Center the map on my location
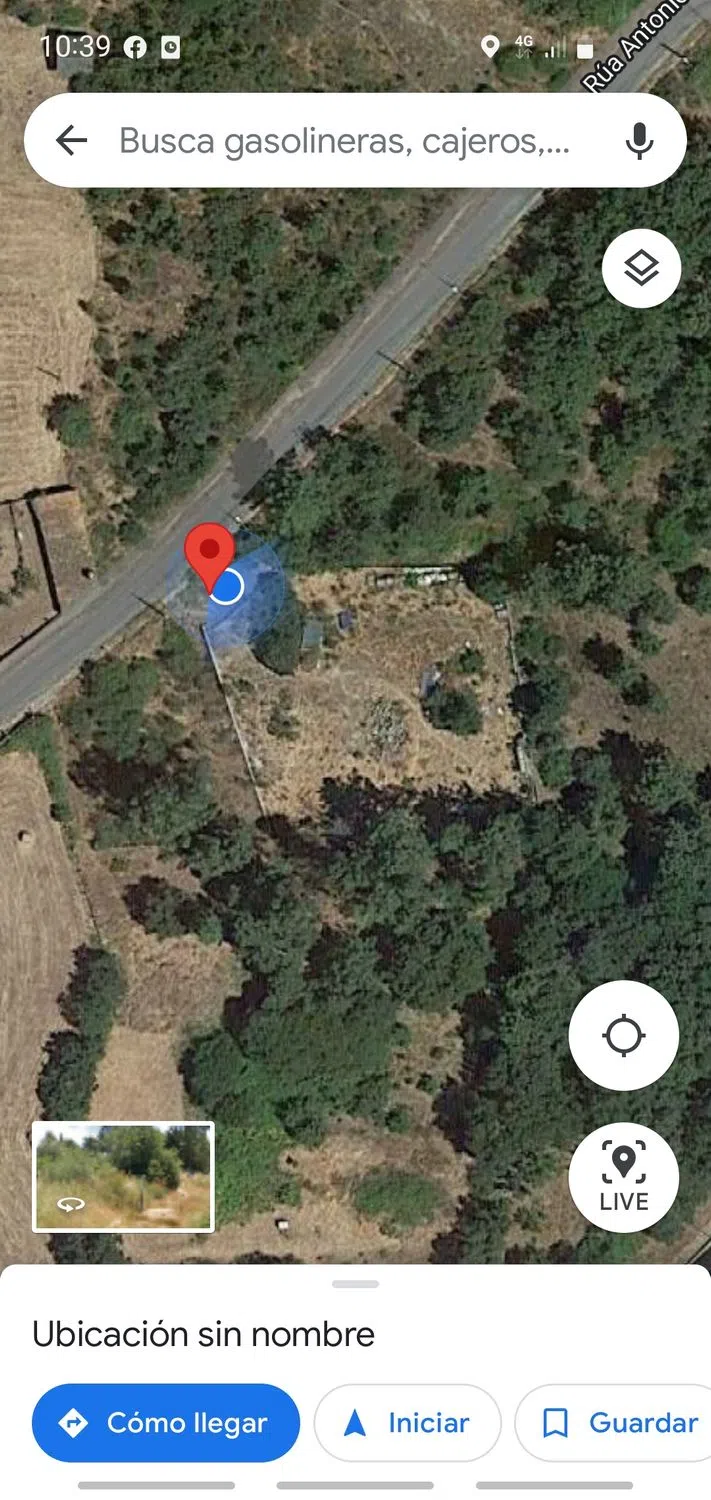 coord(623,1035)
